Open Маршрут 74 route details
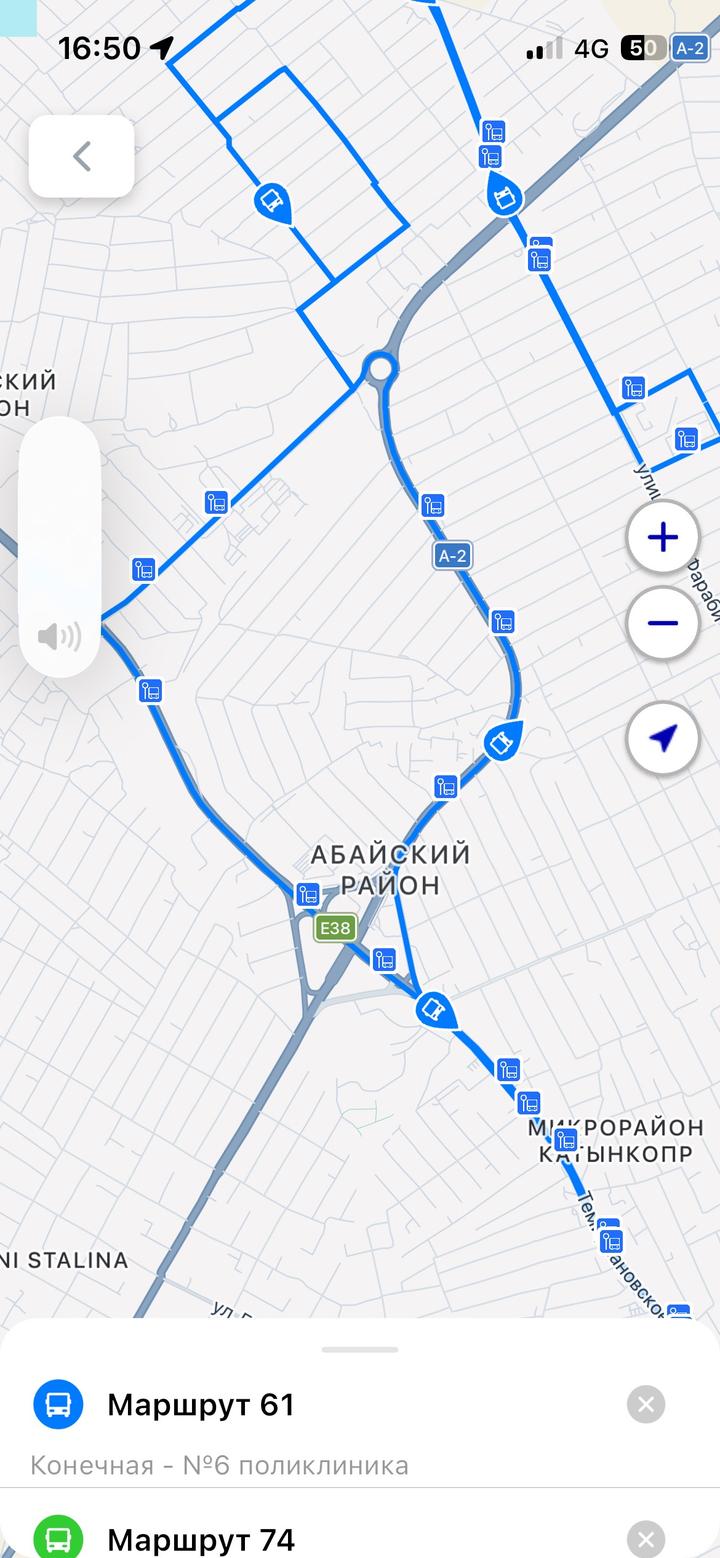Screen dimensions: 720x1558 coord(200,1538)
